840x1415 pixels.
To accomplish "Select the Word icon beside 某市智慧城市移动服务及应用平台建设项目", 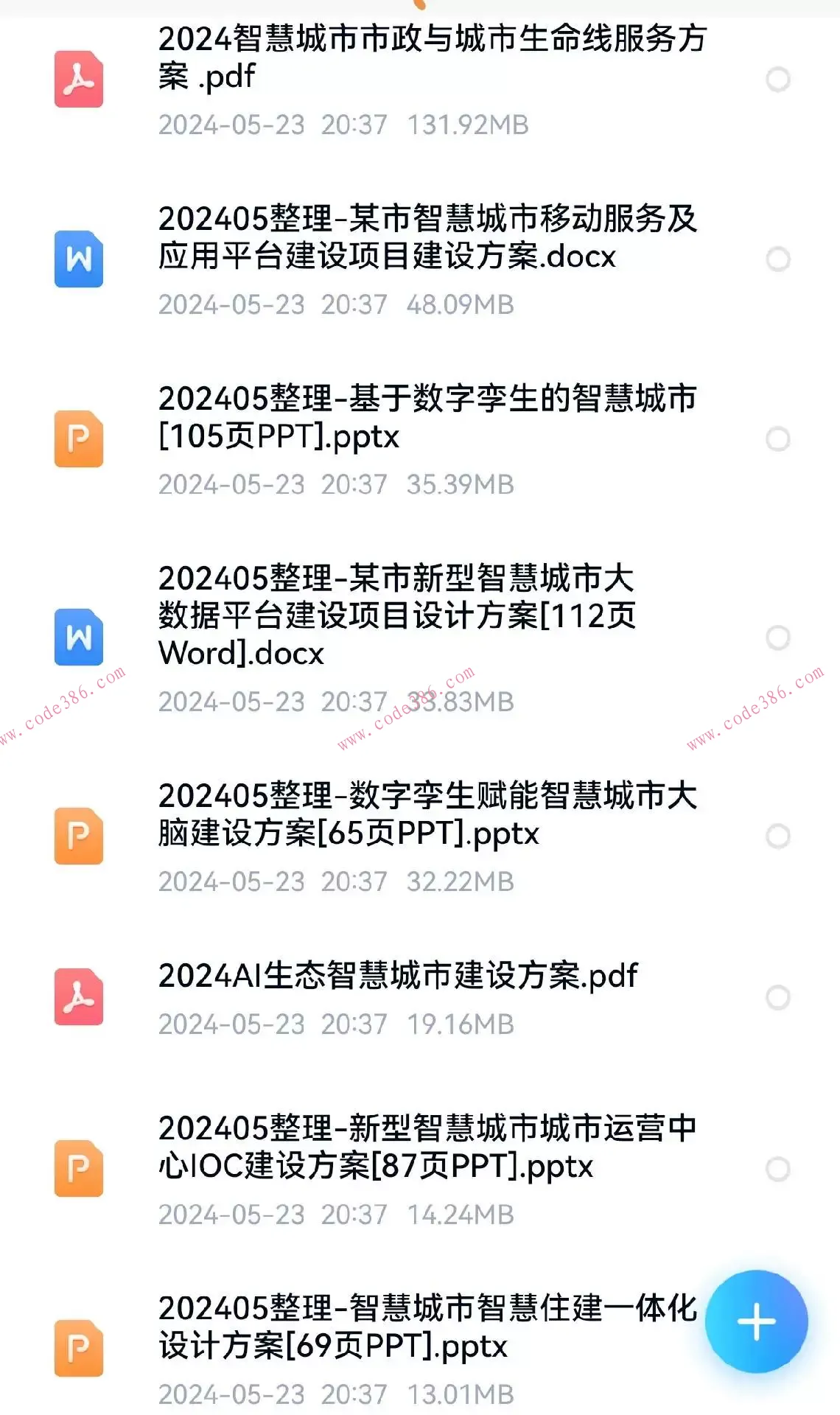I will pyautogui.click(x=77, y=259).
